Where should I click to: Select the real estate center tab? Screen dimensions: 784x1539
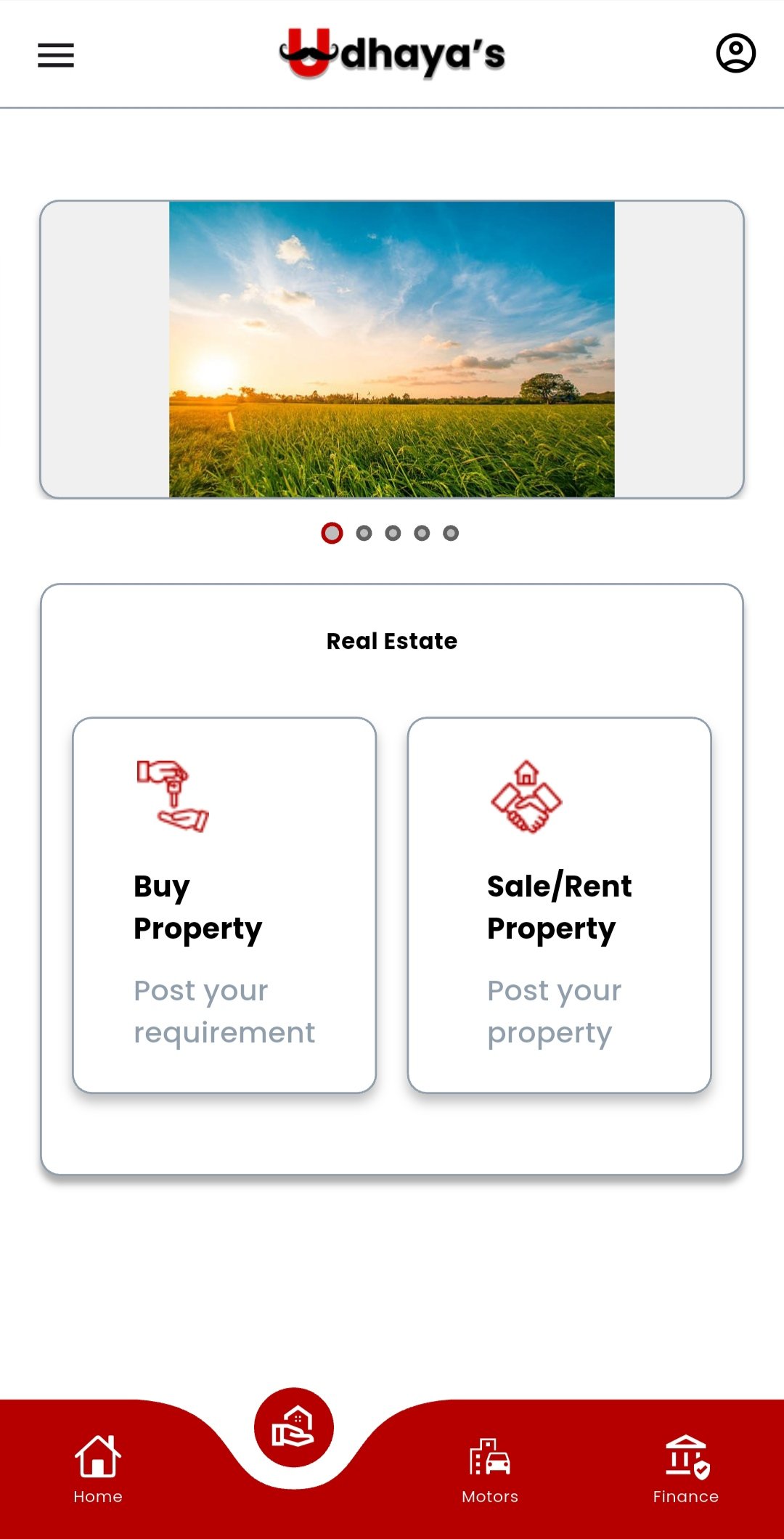coord(293,1426)
